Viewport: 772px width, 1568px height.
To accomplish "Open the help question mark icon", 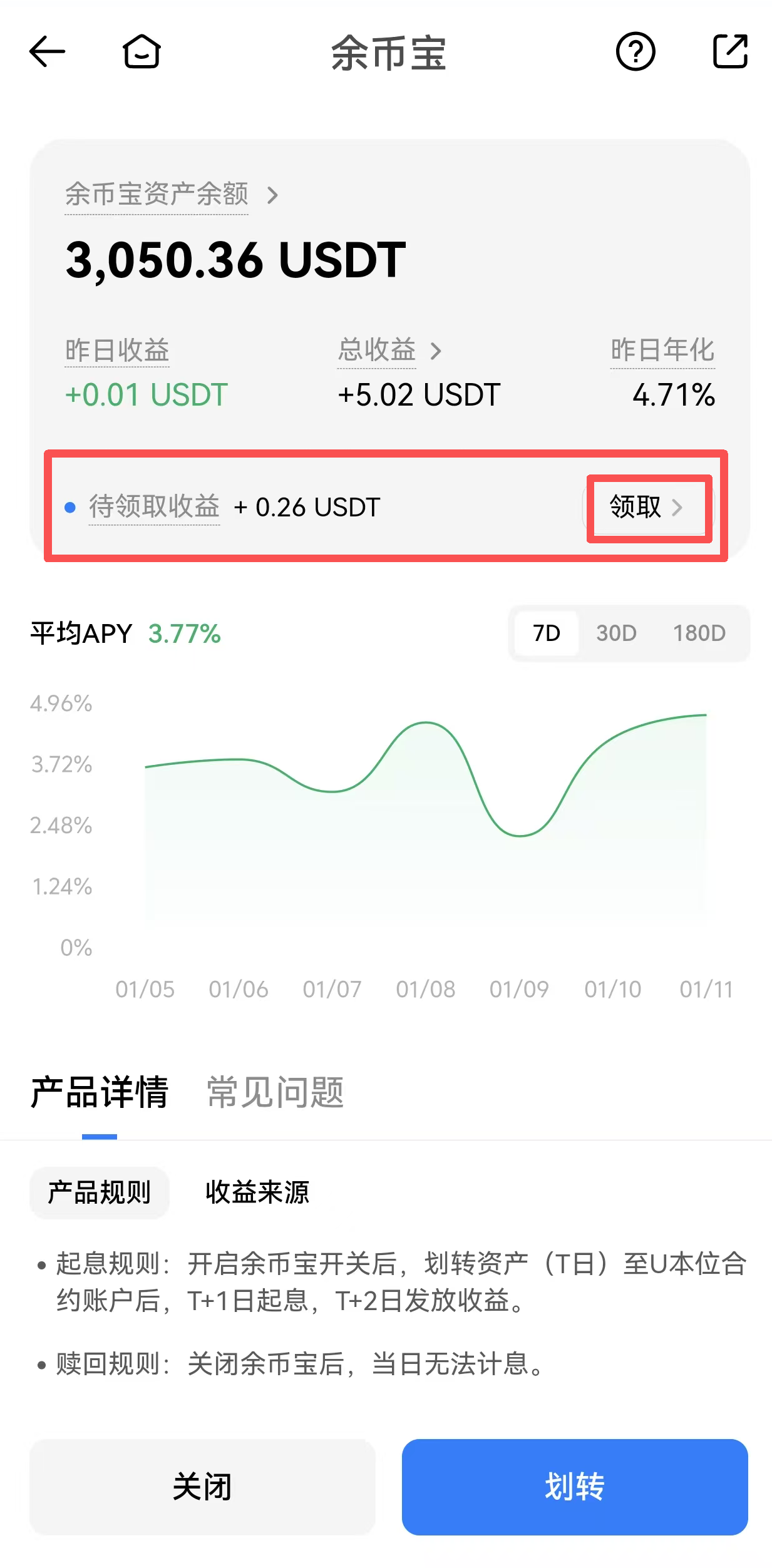I will tap(635, 51).
